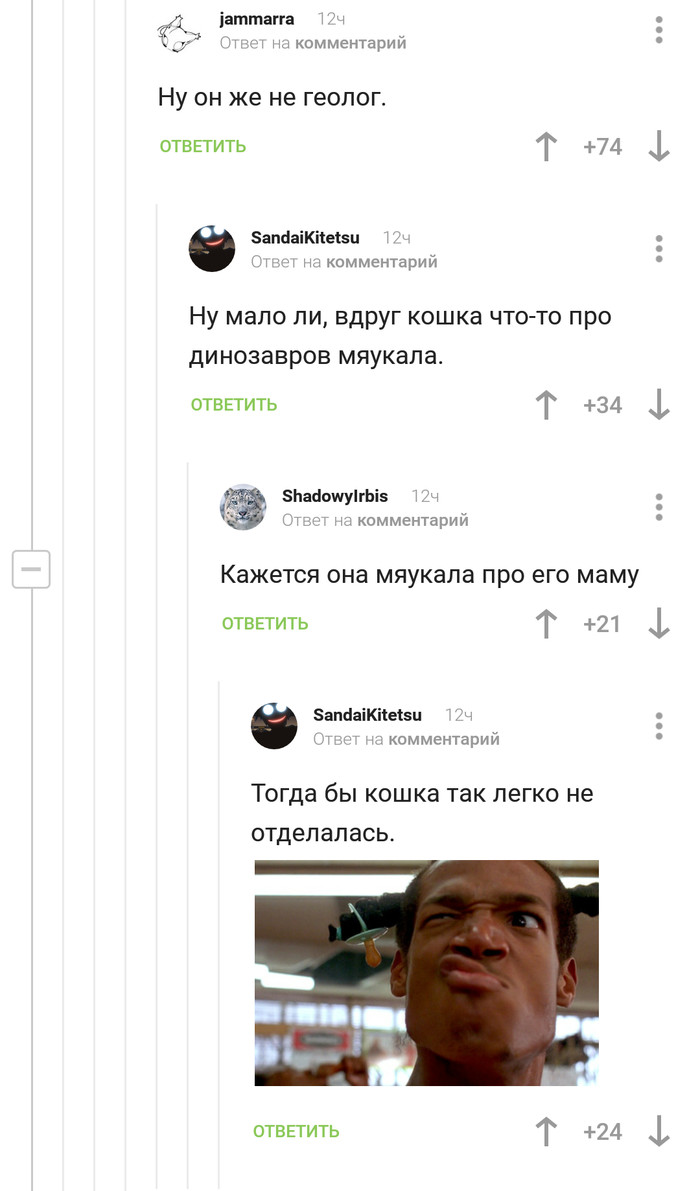Reply to ShadowyIrbis's comment
Screen dimensions: 700x1191
tap(265, 624)
